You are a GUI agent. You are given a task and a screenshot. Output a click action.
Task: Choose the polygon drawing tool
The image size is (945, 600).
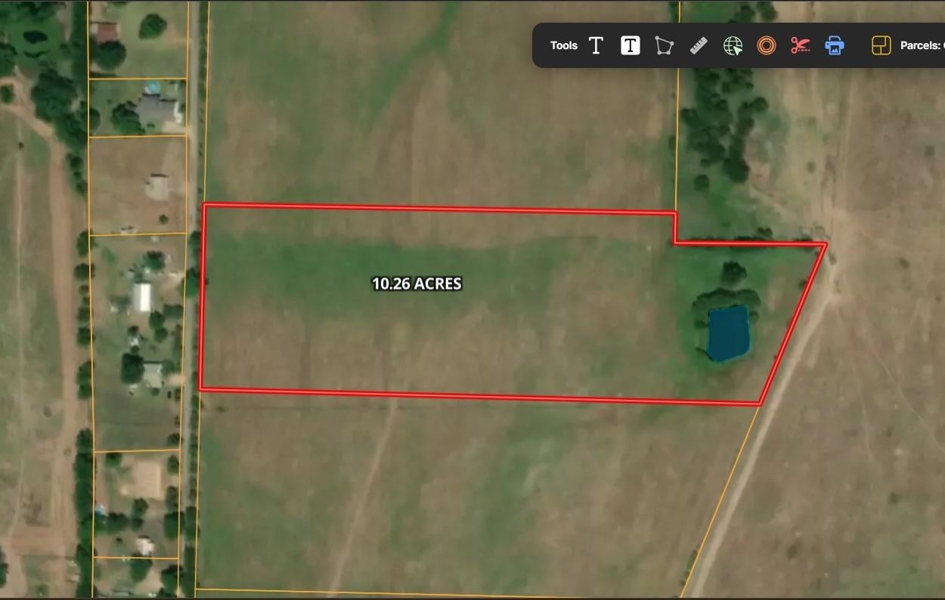click(664, 45)
